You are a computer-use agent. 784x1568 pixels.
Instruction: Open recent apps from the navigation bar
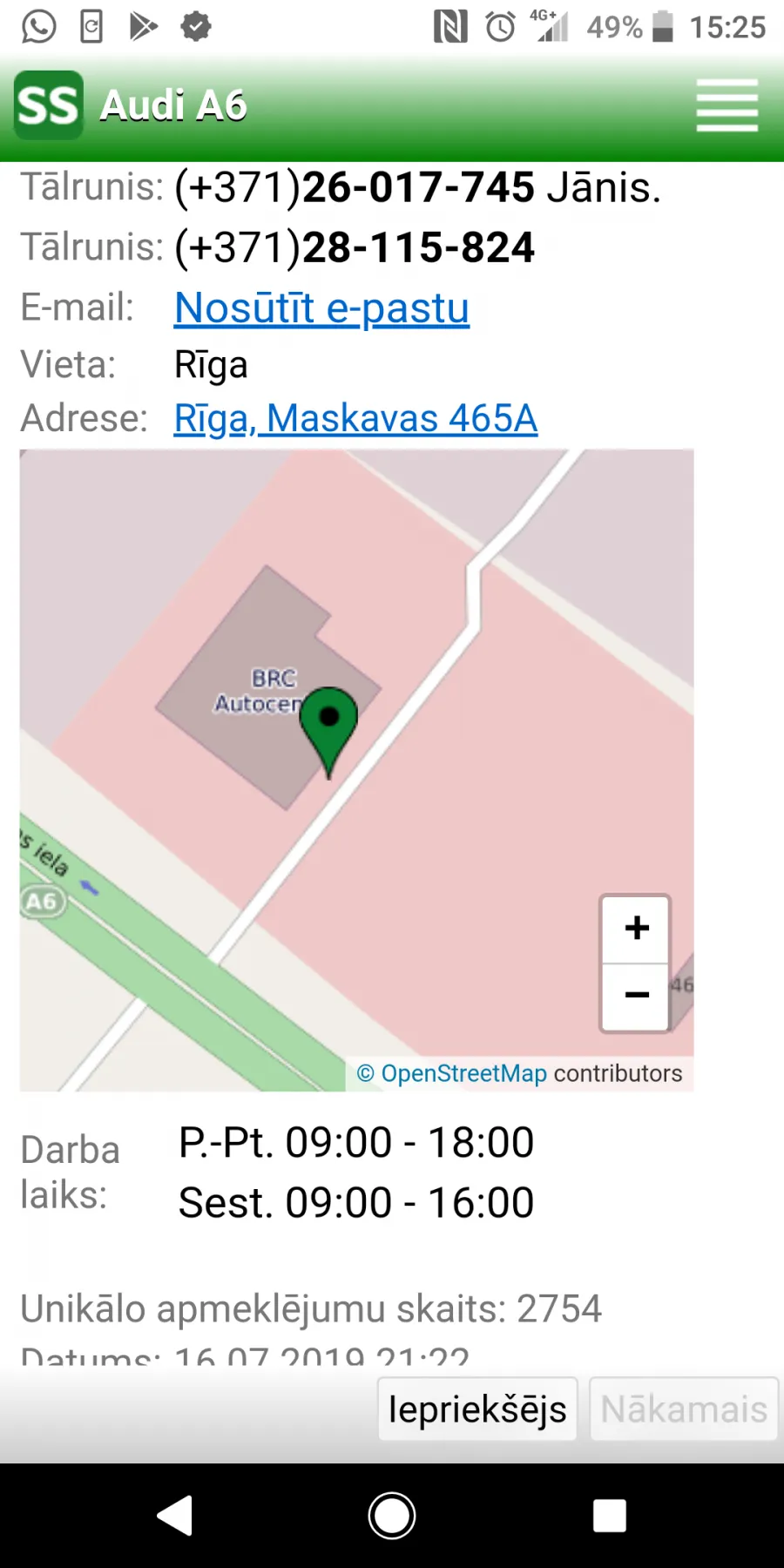(610, 1516)
